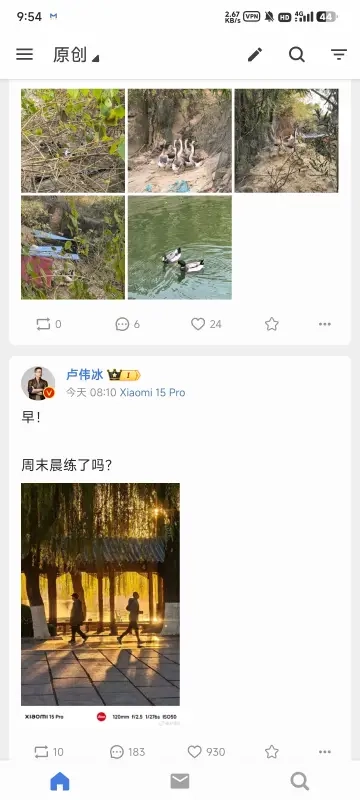Screen dimensions: 360x800
Task: Switch to the messages mail tab
Action: [179, 781]
